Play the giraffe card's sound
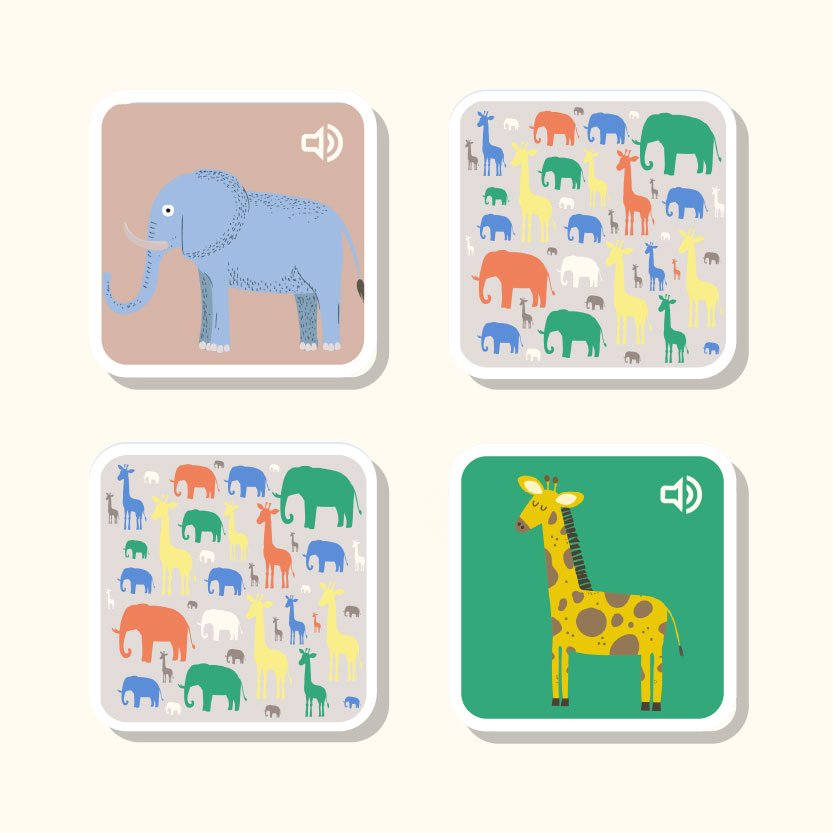The height and width of the screenshot is (833, 833). (x=681, y=494)
